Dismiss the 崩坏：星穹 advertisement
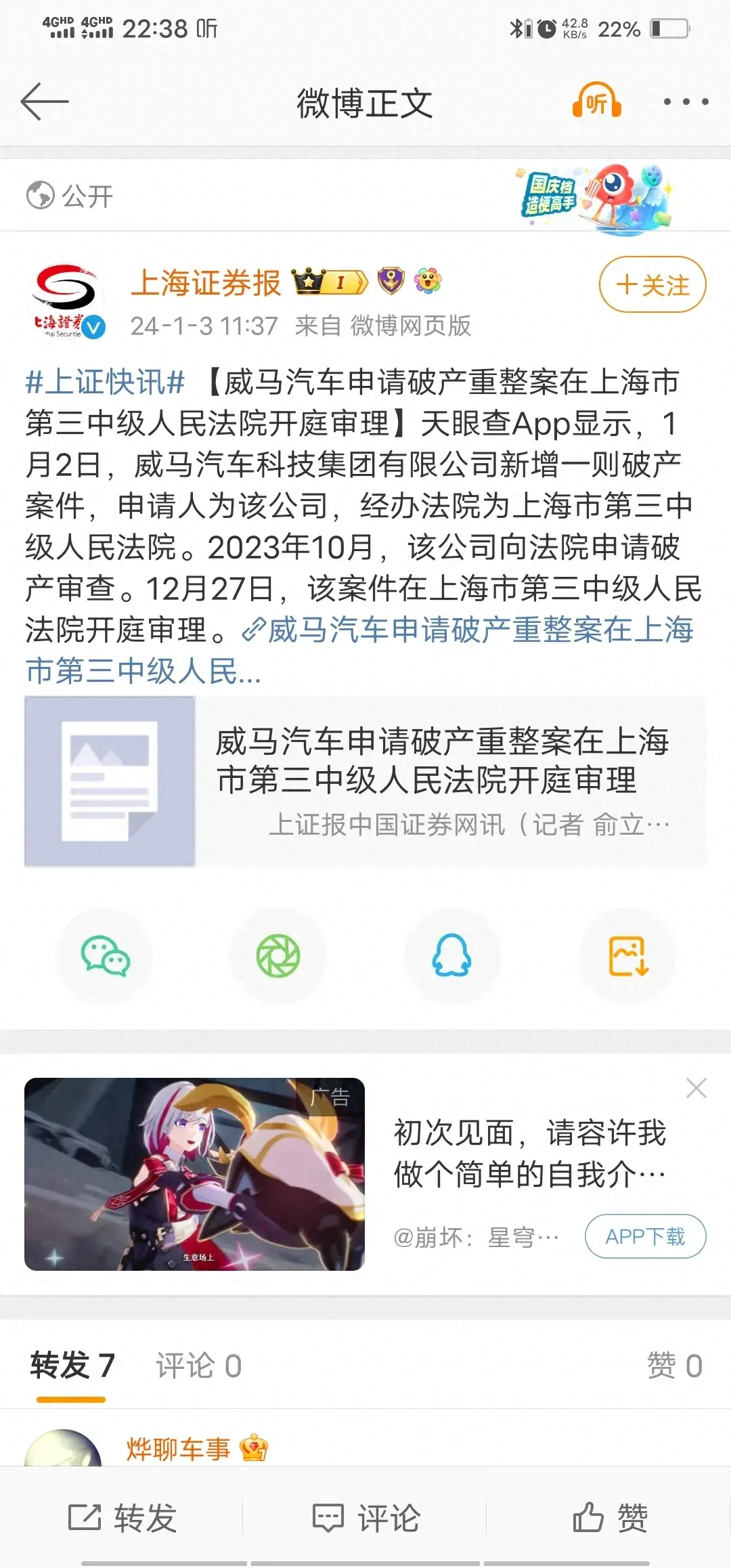 (696, 1088)
